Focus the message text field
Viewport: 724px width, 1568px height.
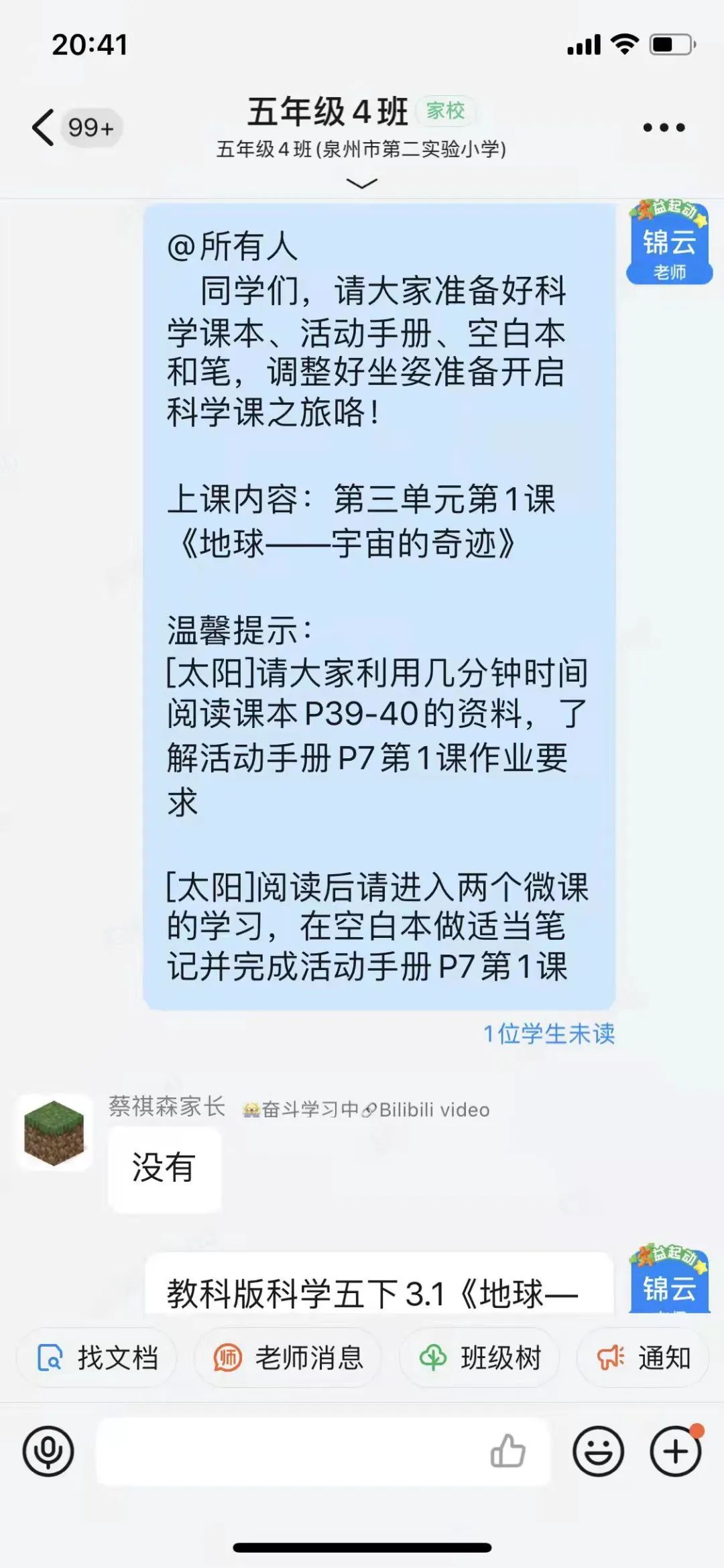click(x=288, y=1452)
